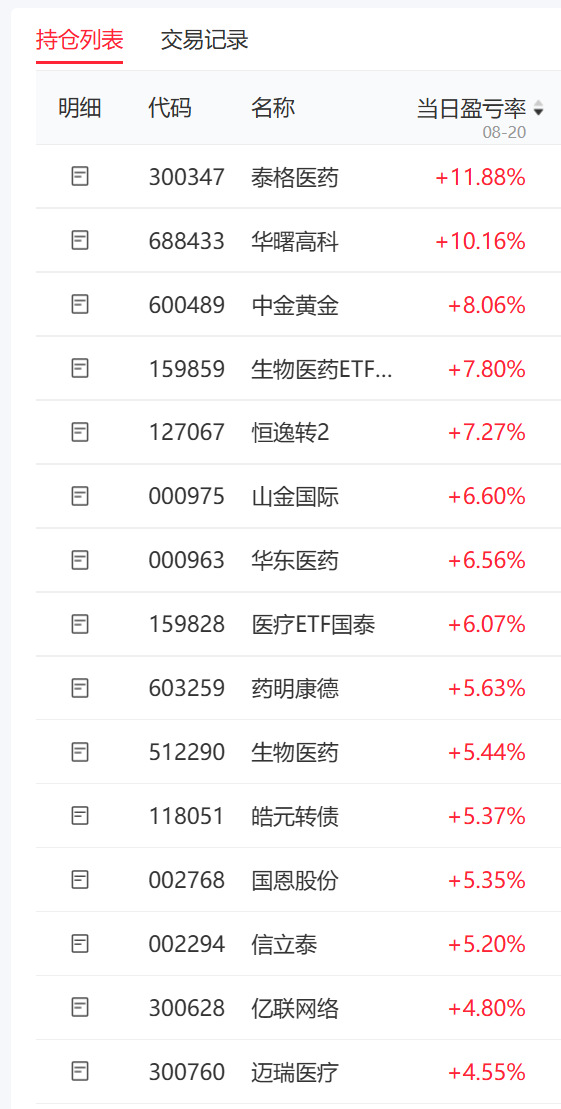Open the detail icon for 泰格医药
Screen dimensions: 561x1109
click(x=81, y=176)
